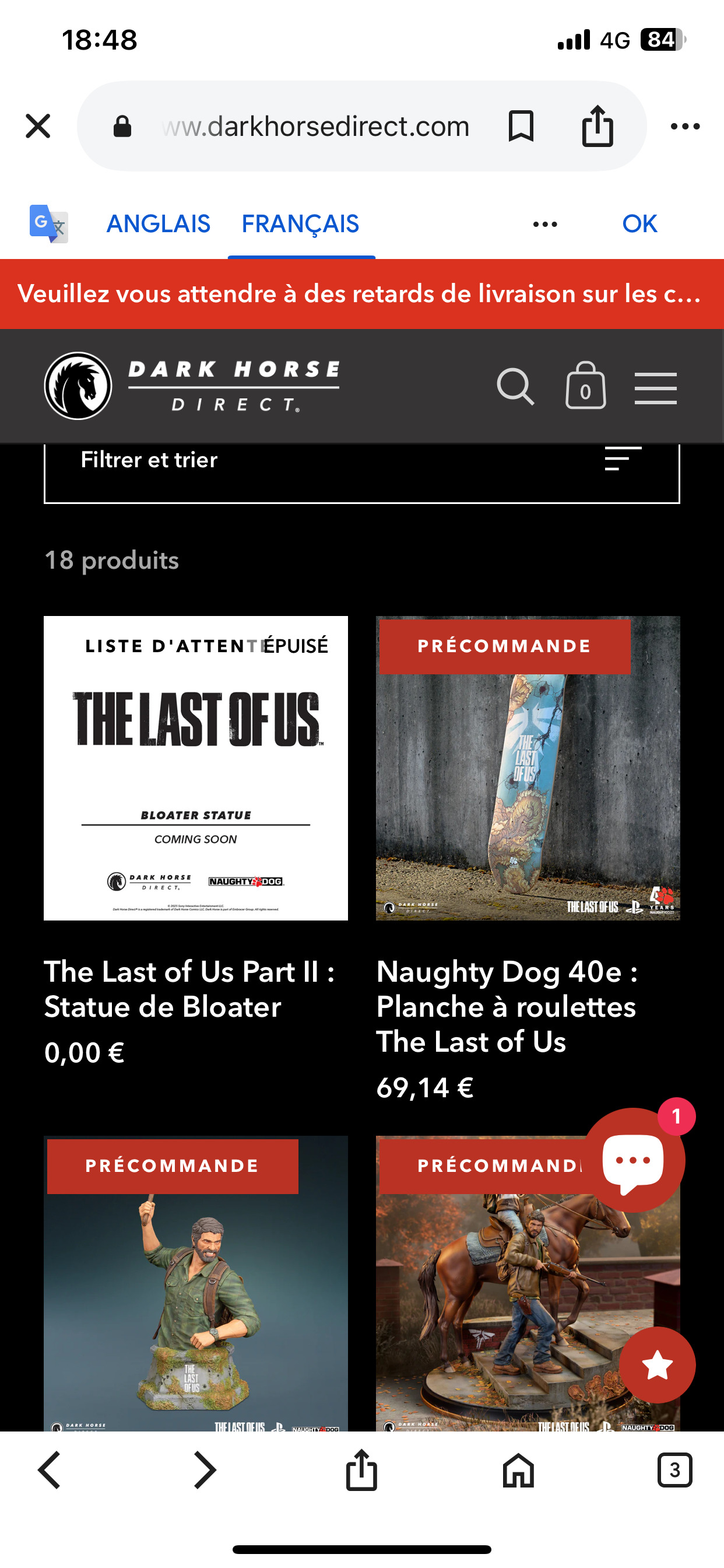Go back with the browser back arrow
The height and width of the screenshot is (1568, 724).
tap(50, 1470)
